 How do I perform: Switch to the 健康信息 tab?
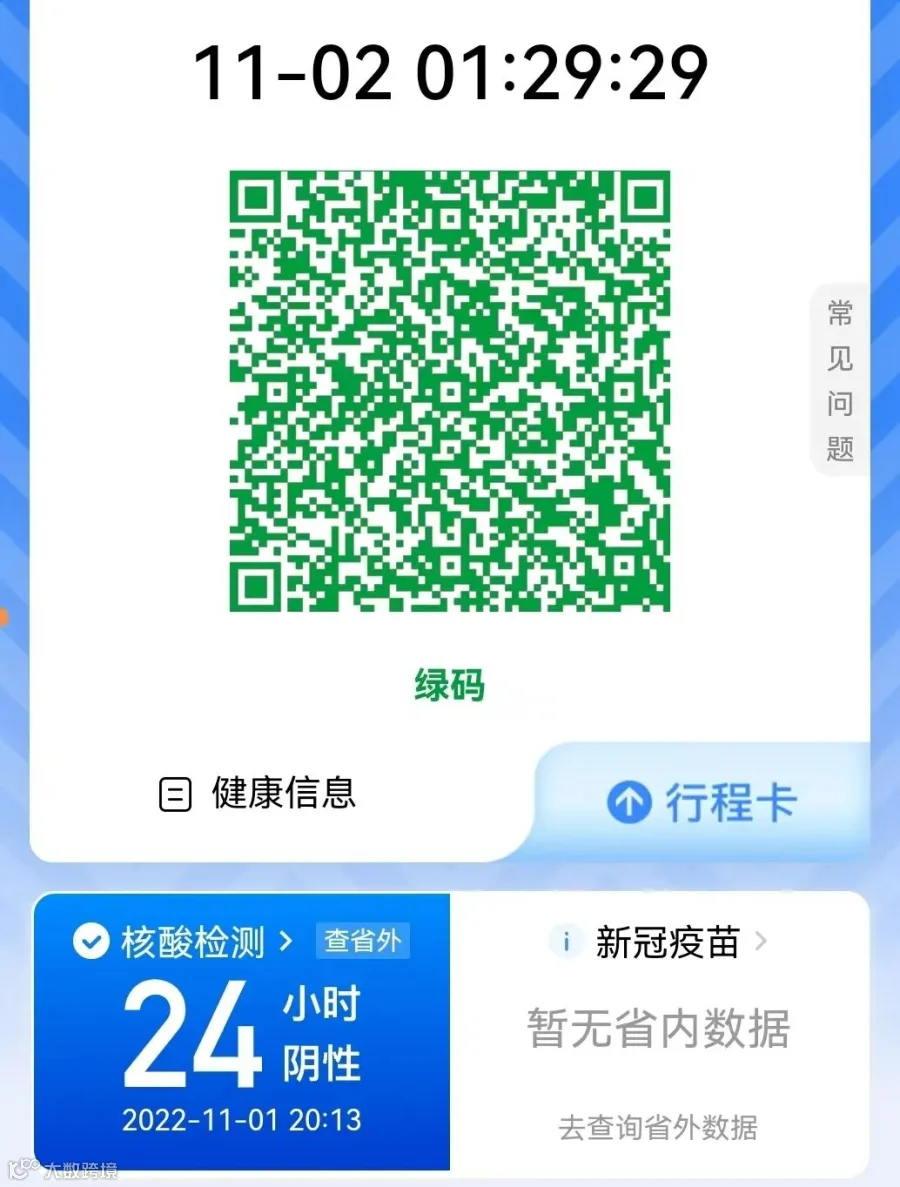click(x=257, y=793)
